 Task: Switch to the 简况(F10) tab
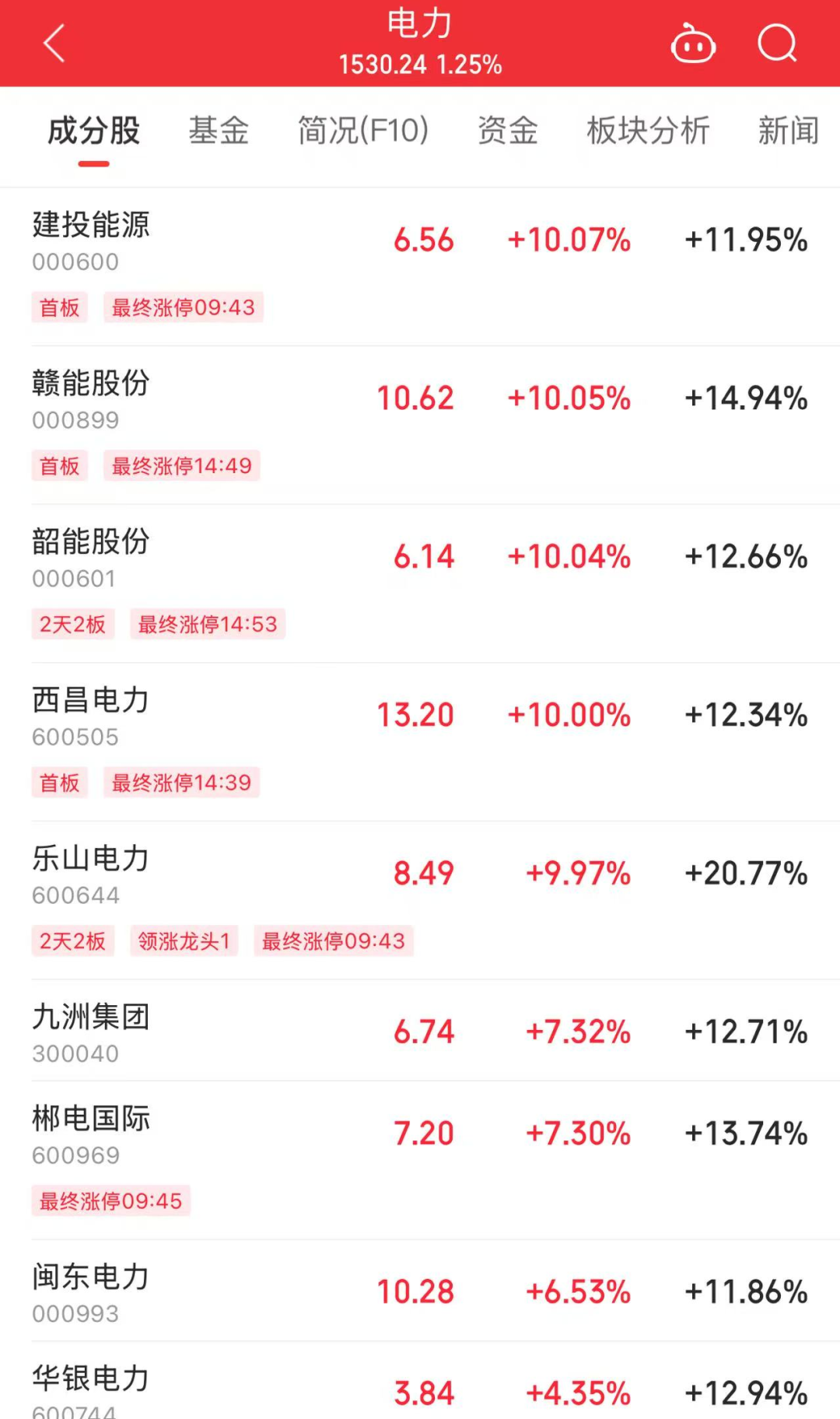tap(363, 131)
